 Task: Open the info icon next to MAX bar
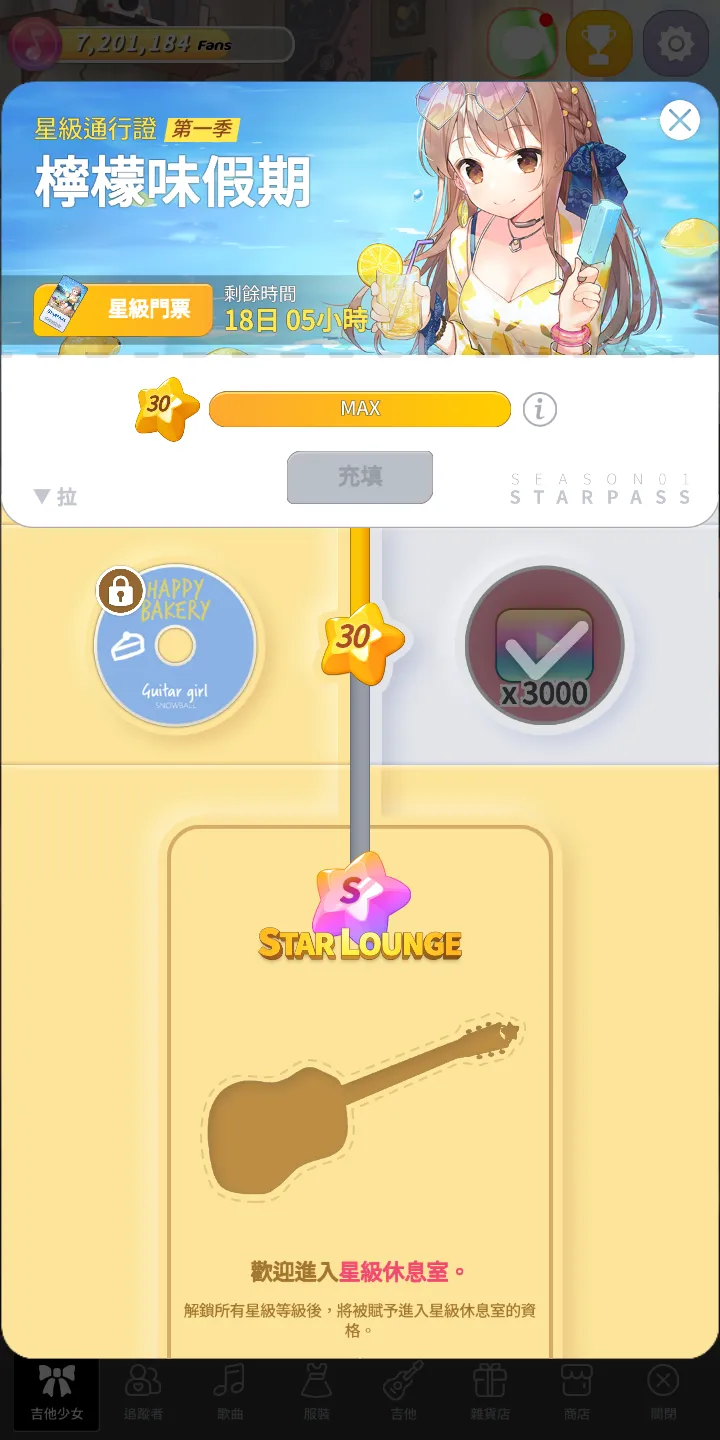tap(540, 409)
